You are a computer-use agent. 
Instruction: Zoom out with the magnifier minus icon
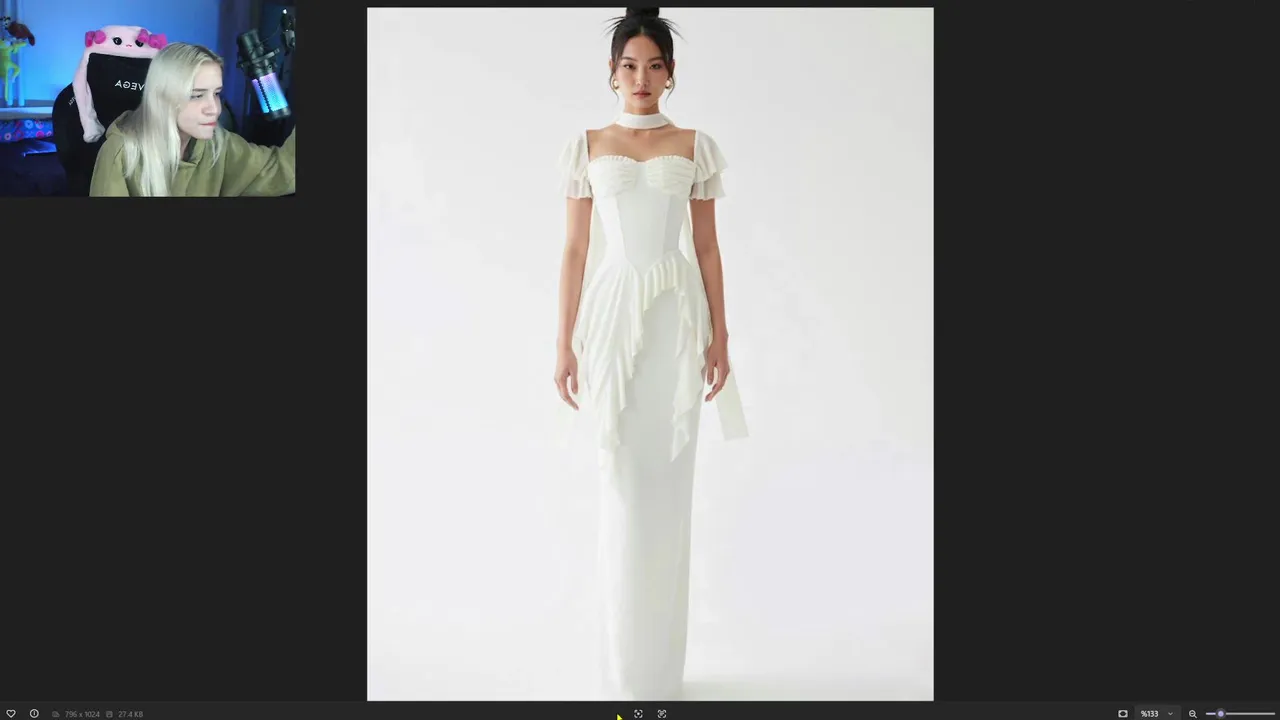point(1192,713)
